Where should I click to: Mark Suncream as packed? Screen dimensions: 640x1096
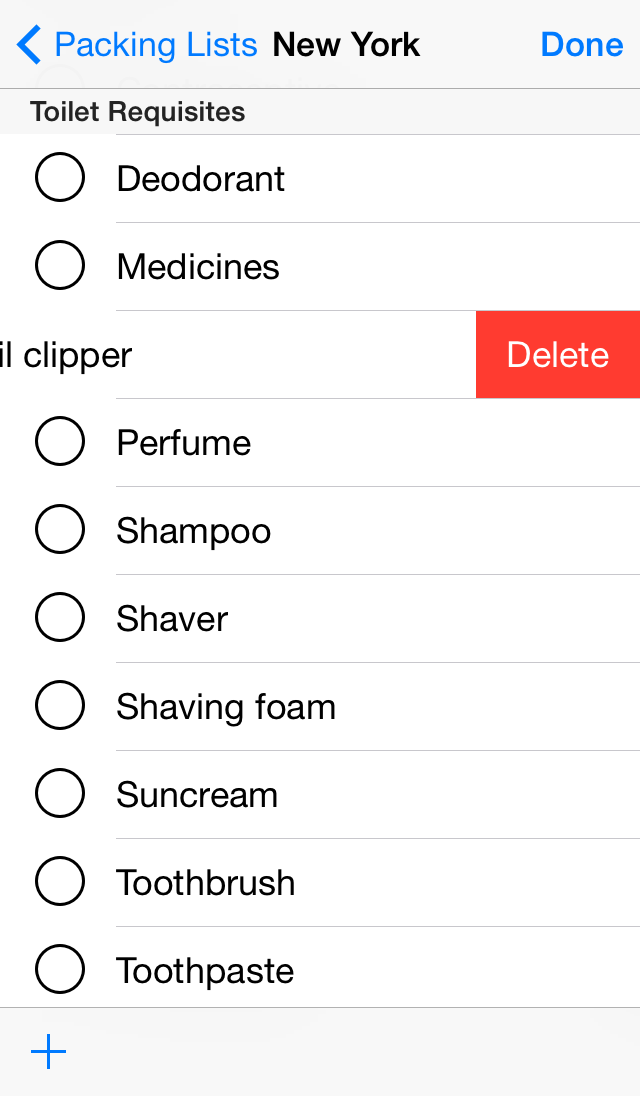click(60, 795)
